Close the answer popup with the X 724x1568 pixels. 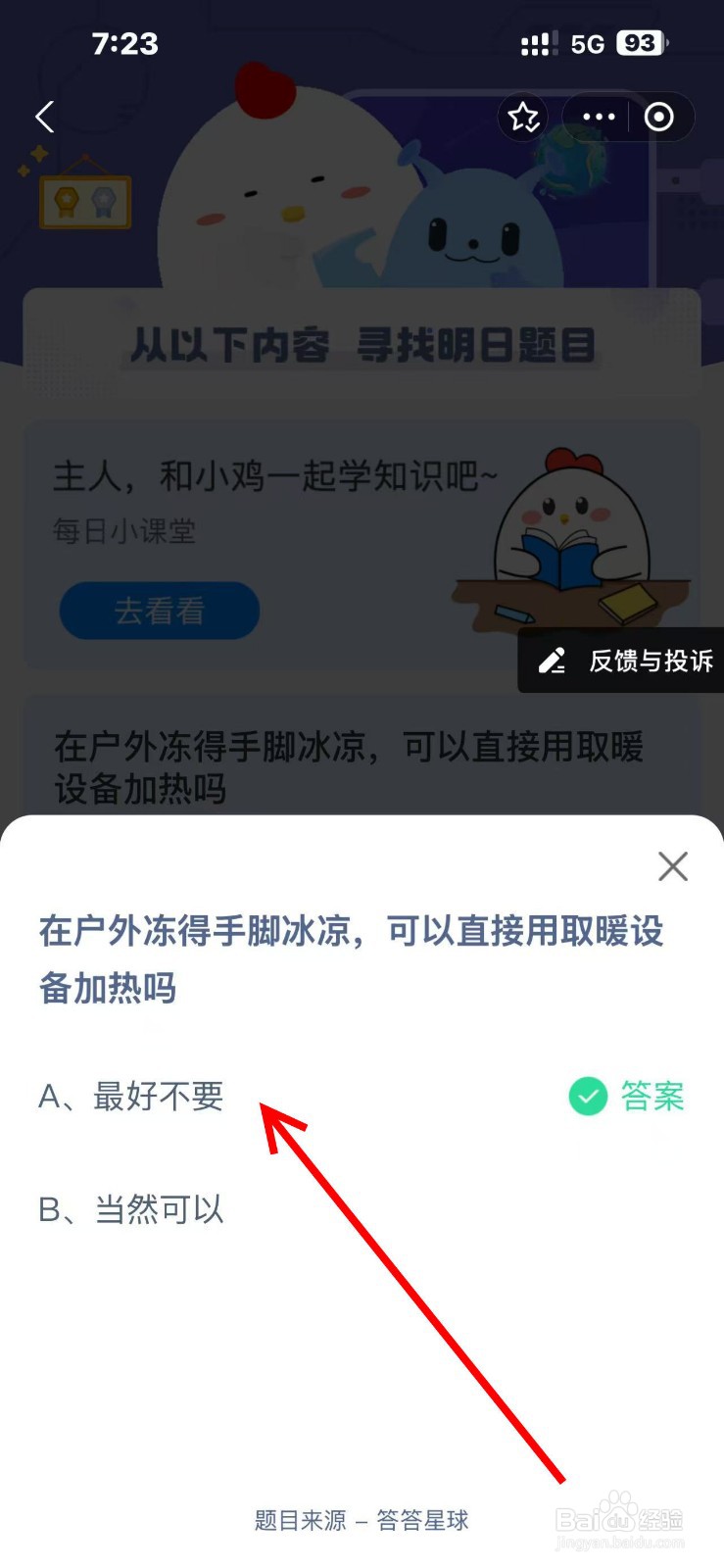tap(672, 866)
